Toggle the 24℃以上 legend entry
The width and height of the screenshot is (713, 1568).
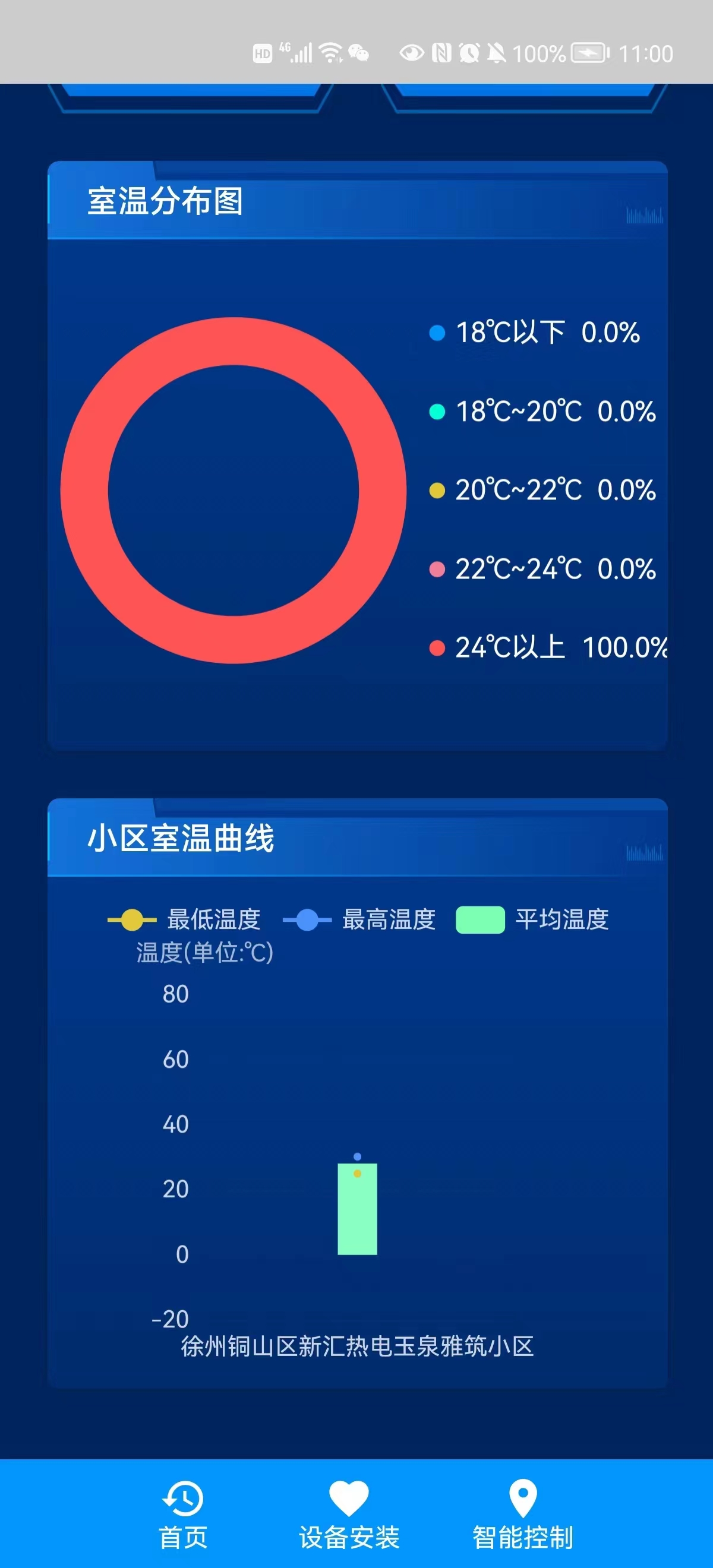(547, 647)
